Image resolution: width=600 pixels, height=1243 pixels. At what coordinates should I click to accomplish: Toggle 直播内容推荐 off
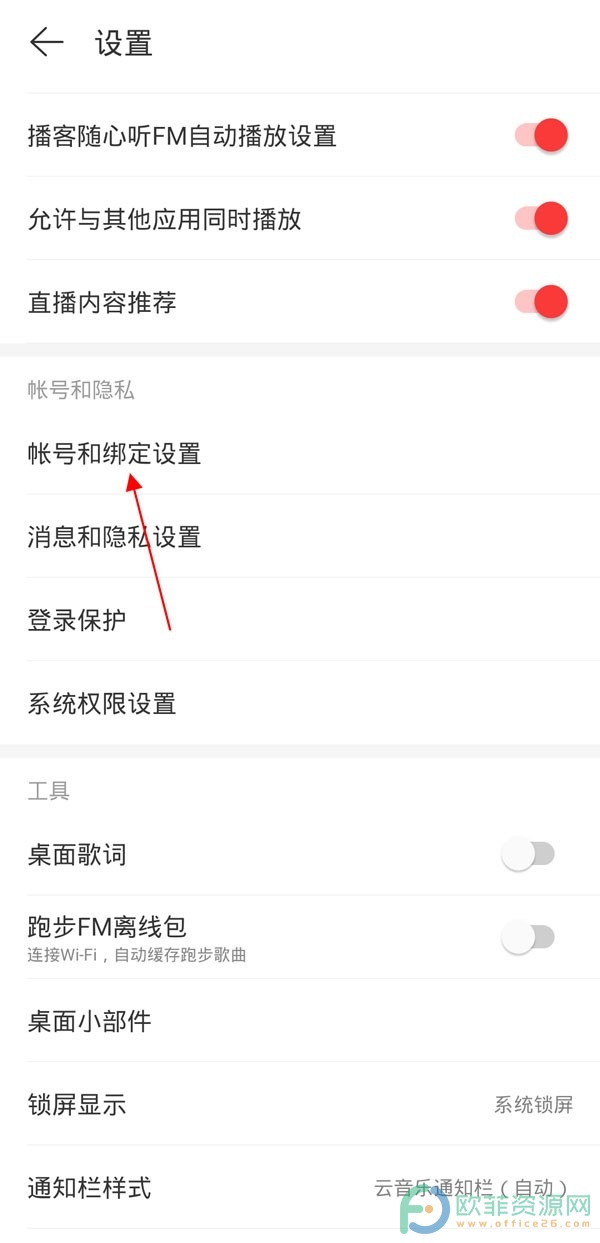[541, 301]
